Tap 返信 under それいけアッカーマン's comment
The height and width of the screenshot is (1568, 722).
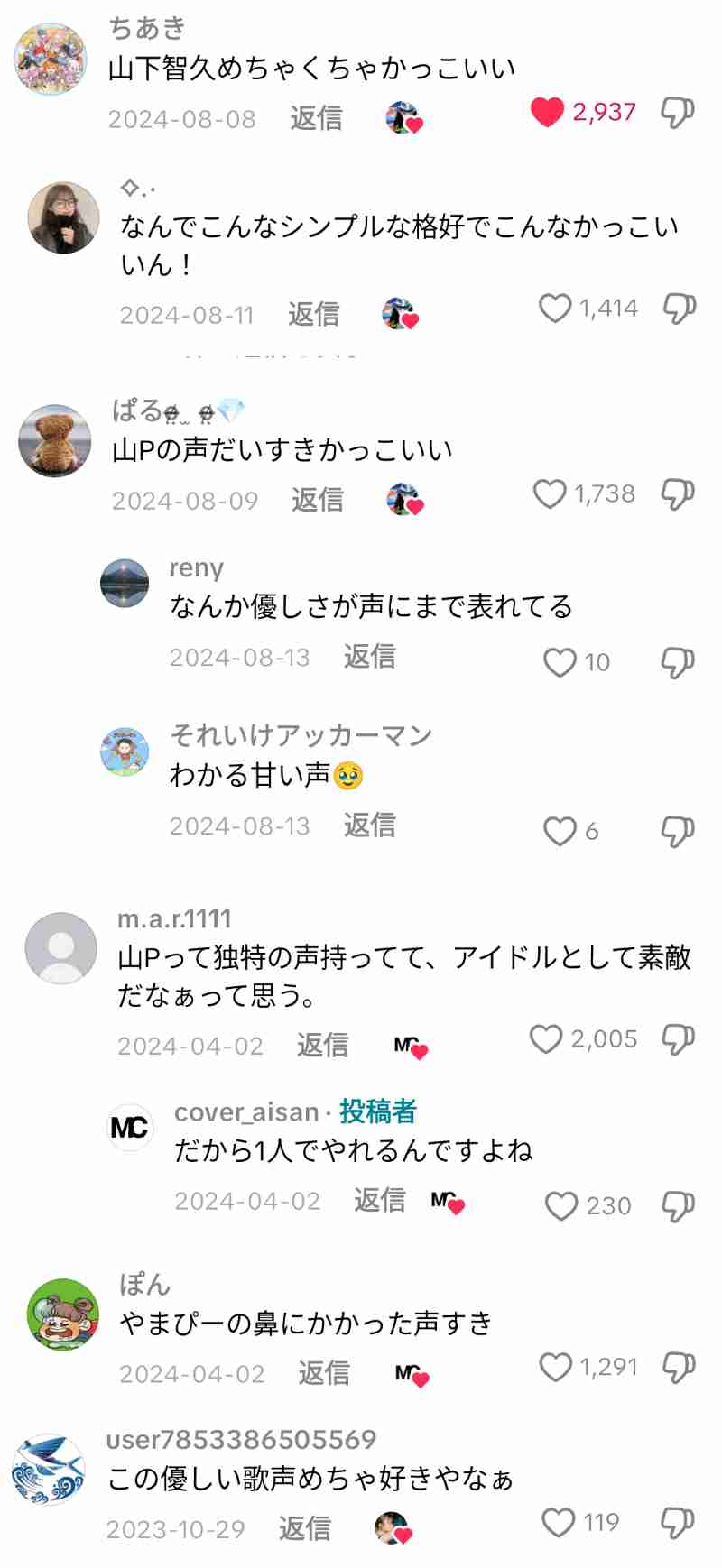point(369,826)
